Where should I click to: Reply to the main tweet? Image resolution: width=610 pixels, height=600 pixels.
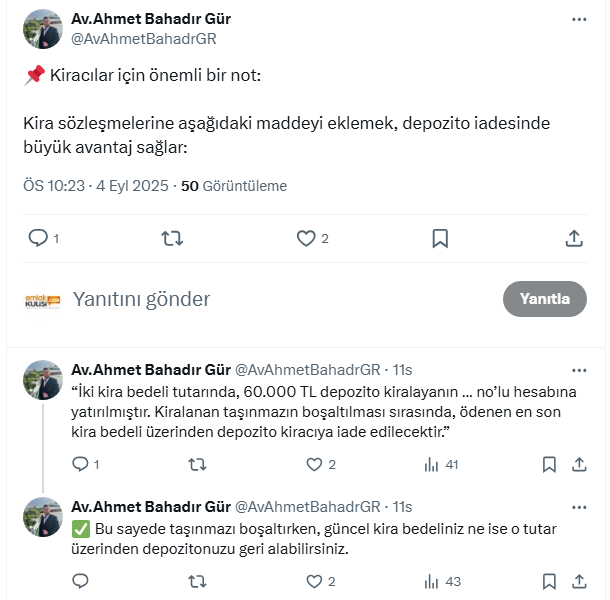tap(39, 238)
